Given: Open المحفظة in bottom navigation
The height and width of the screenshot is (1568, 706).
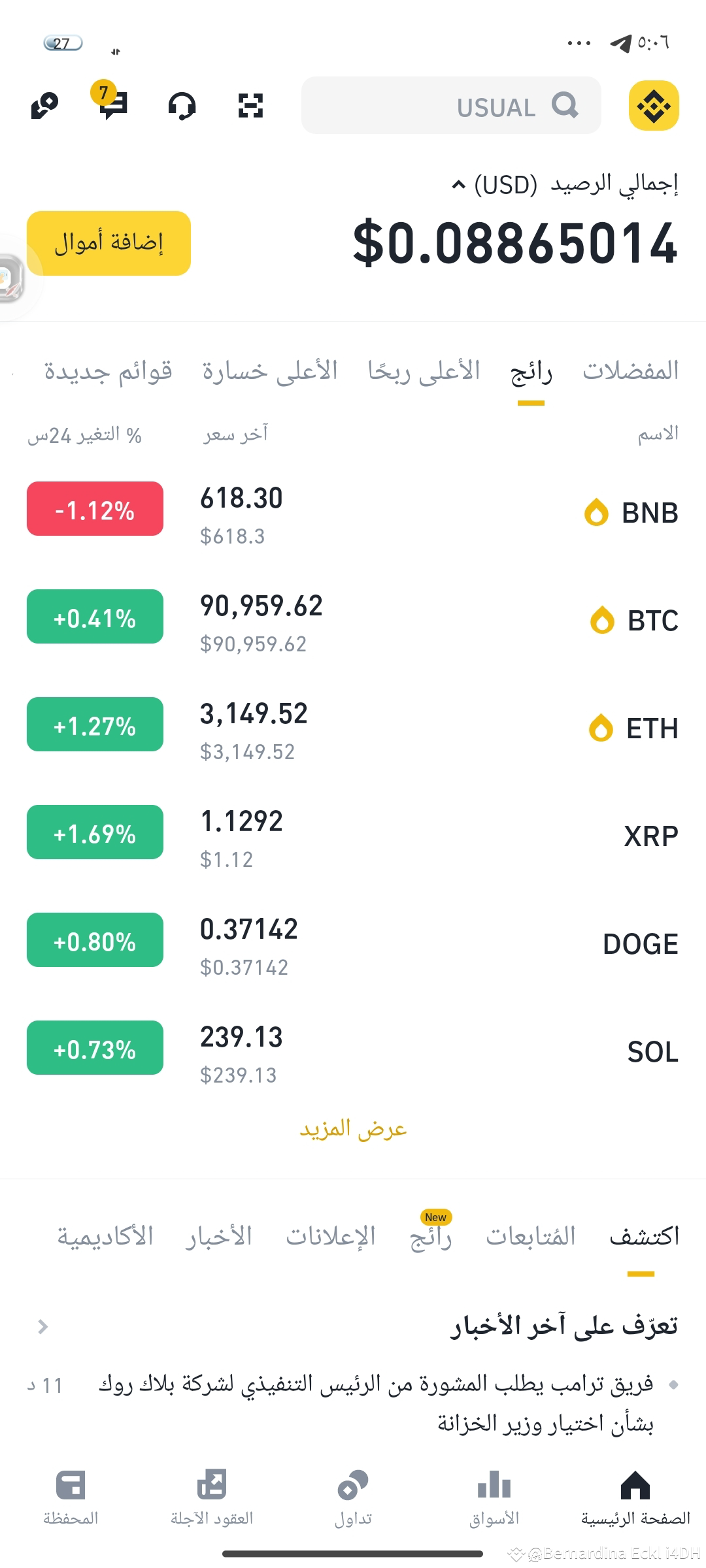Looking at the screenshot, I should tap(71, 1499).
